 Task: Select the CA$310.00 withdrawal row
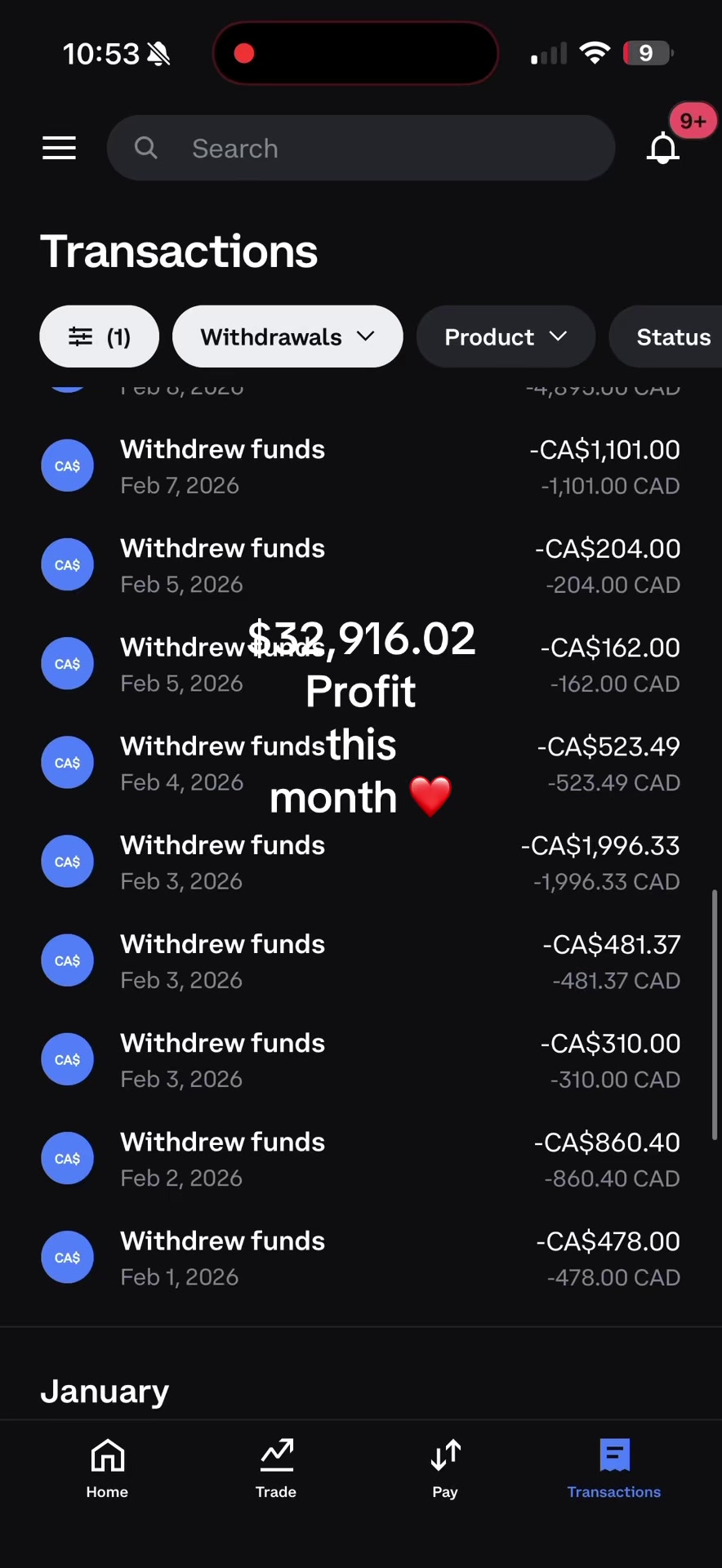click(x=360, y=1059)
